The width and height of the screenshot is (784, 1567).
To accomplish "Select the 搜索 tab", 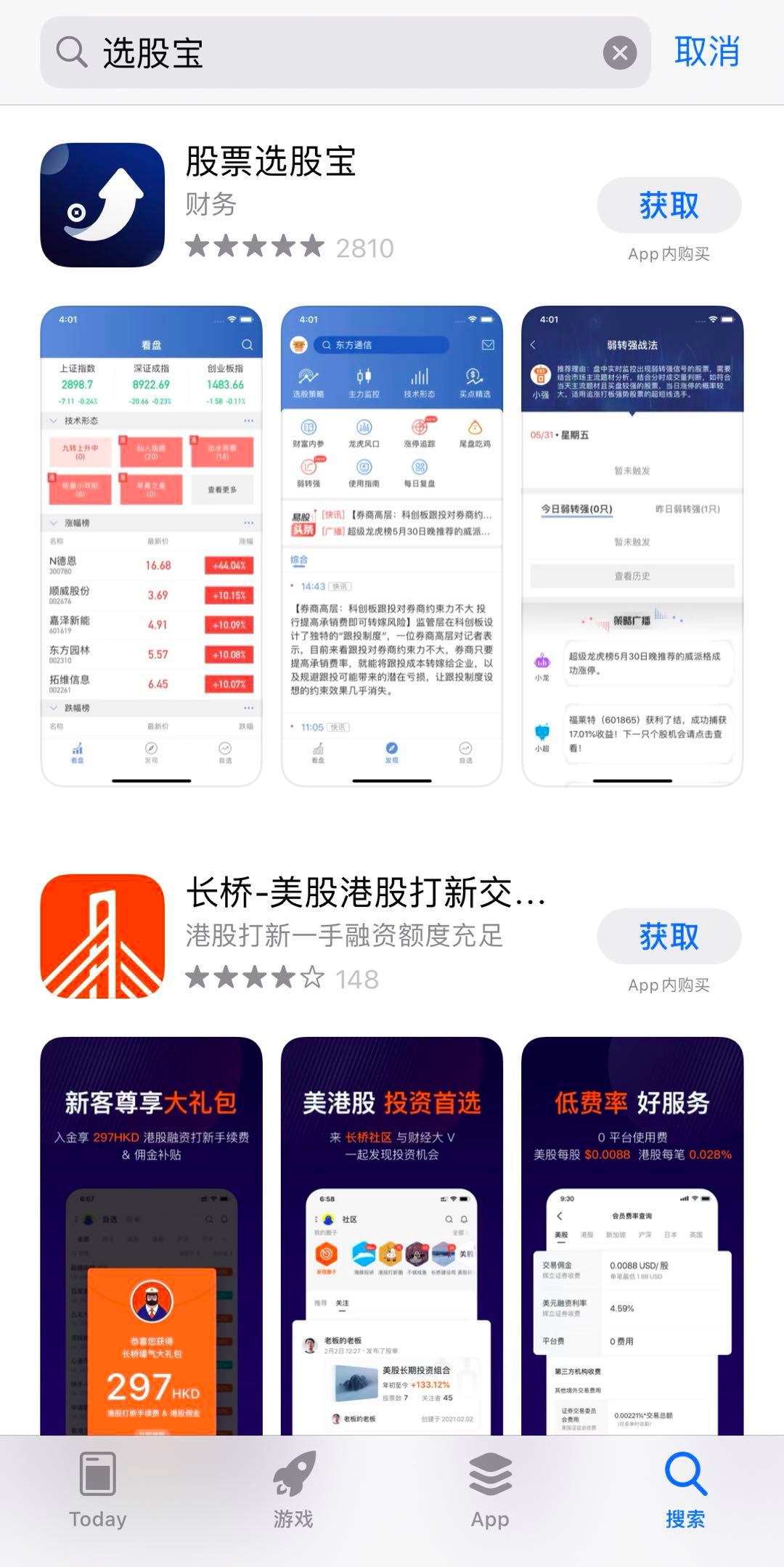I will point(685,1489).
